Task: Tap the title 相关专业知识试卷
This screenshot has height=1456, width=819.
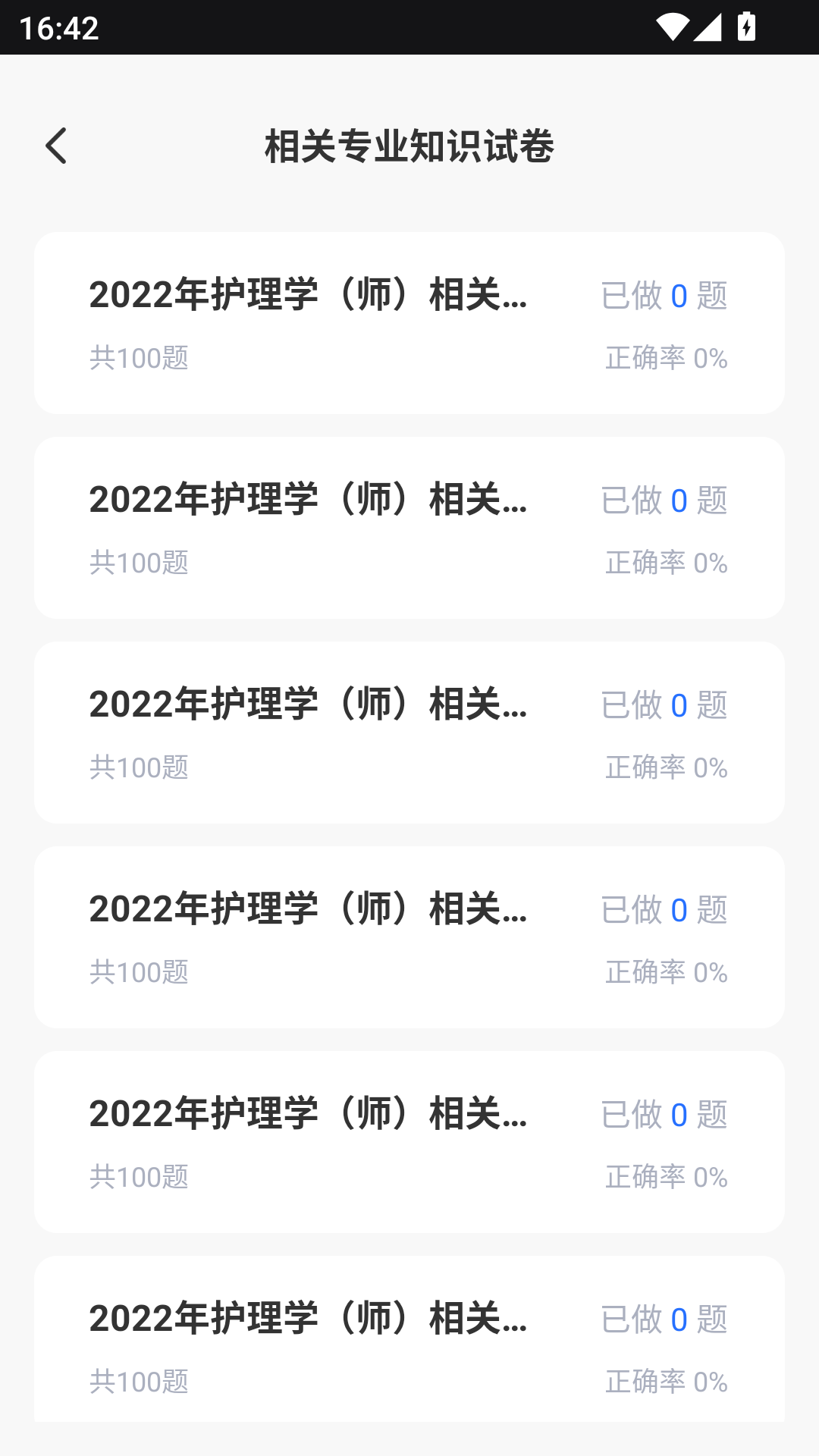Action: coord(409,146)
